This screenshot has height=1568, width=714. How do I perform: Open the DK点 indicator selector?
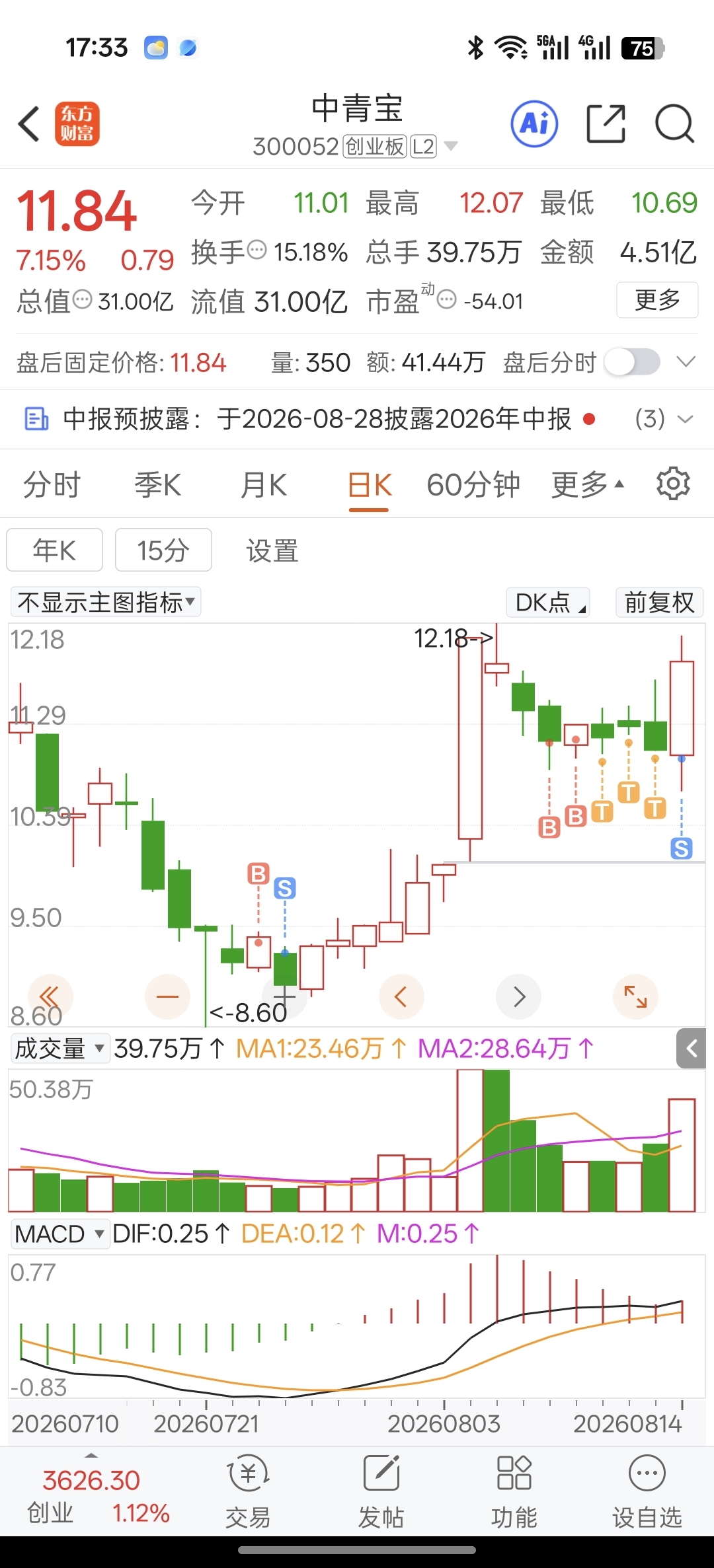pos(548,602)
